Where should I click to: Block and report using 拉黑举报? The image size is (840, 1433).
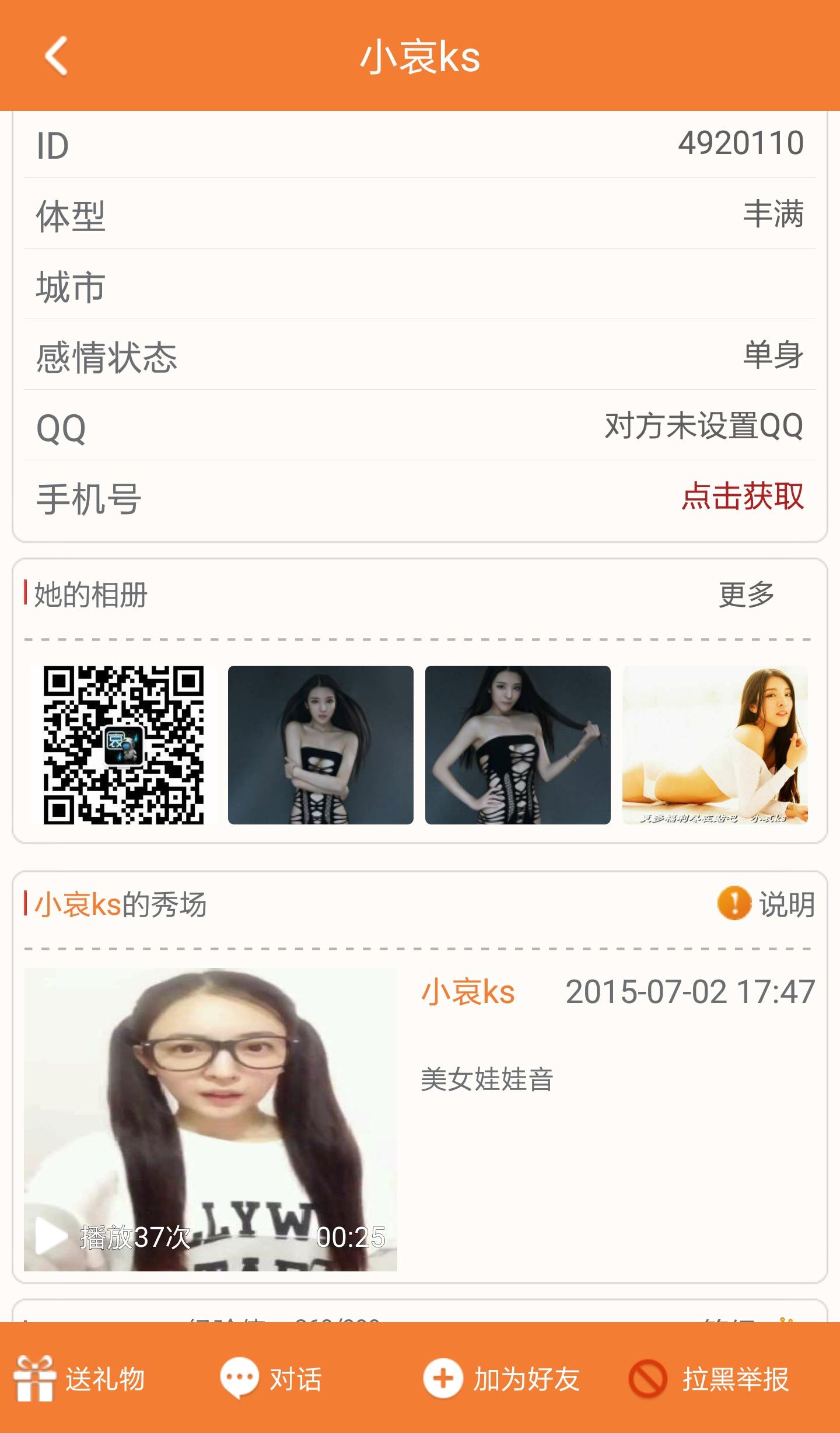[709, 1379]
